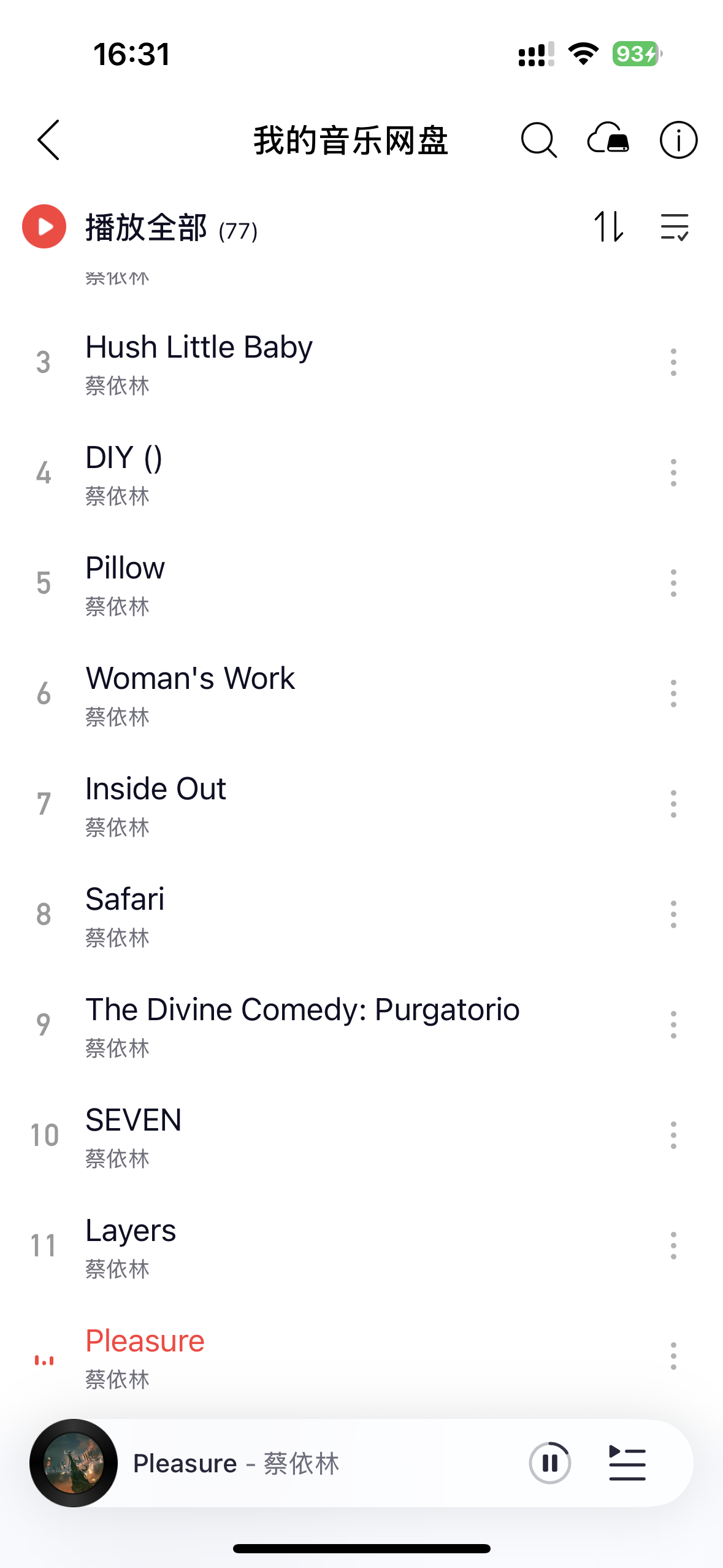Play all 77 songs
Image resolution: width=723 pixels, height=1568 pixels.
tap(140, 227)
